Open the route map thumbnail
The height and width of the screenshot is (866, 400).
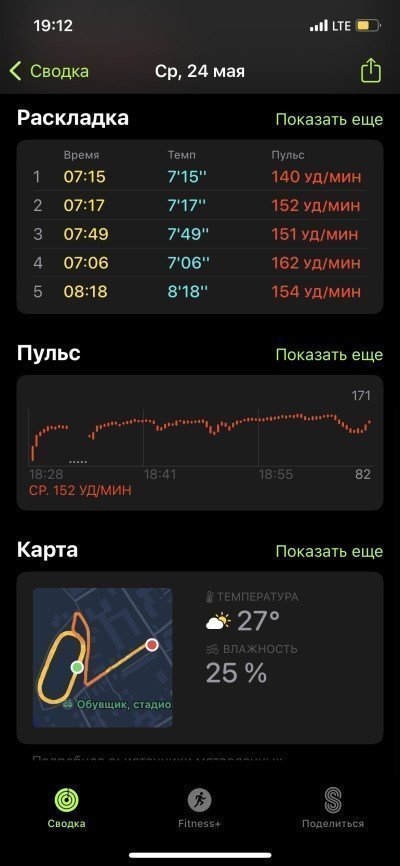pos(103,657)
